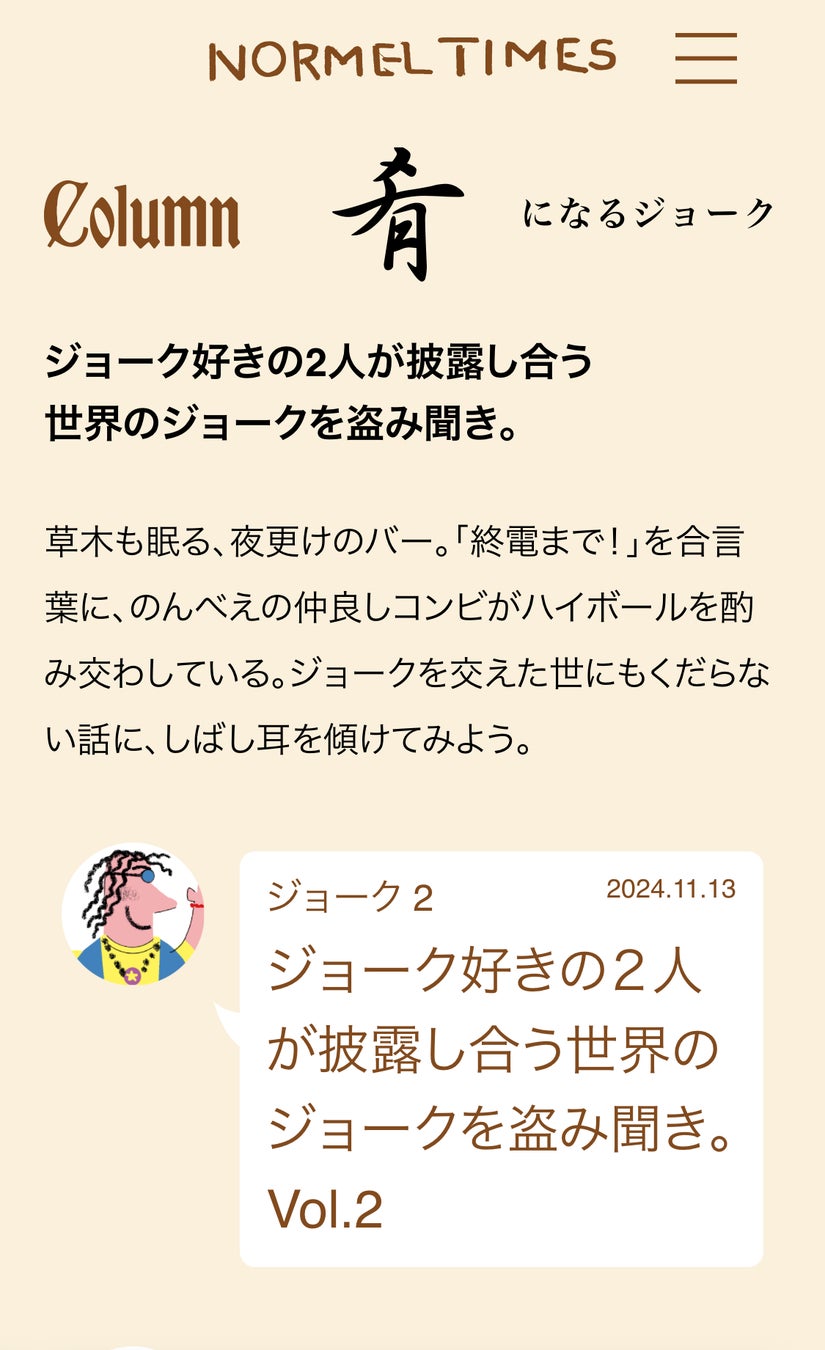Open the ジョーク 2 Vol.2 article card
This screenshot has height=1350, width=825.
pyautogui.click(x=500, y=1058)
